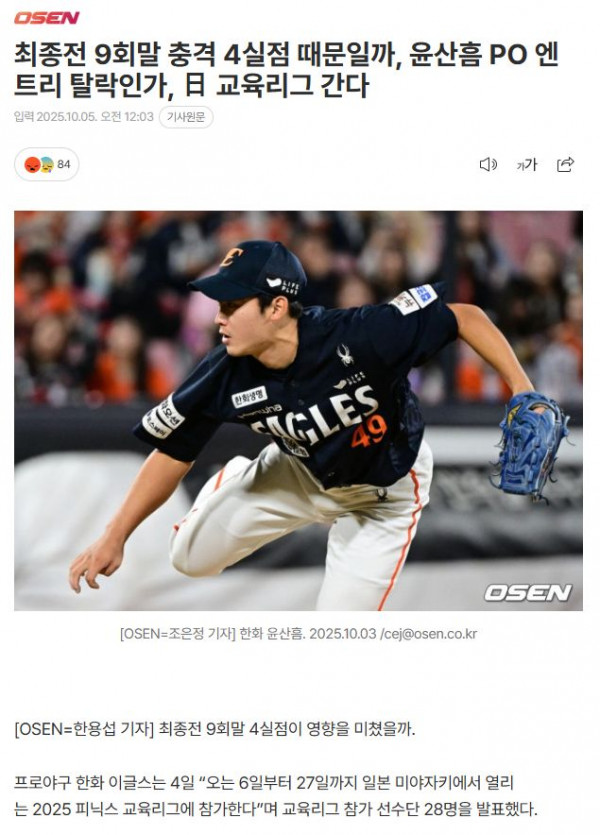Tap the reaction emoji button showing 84
The height and width of the screenshot is (835, 600).
(x=47, y=164)
